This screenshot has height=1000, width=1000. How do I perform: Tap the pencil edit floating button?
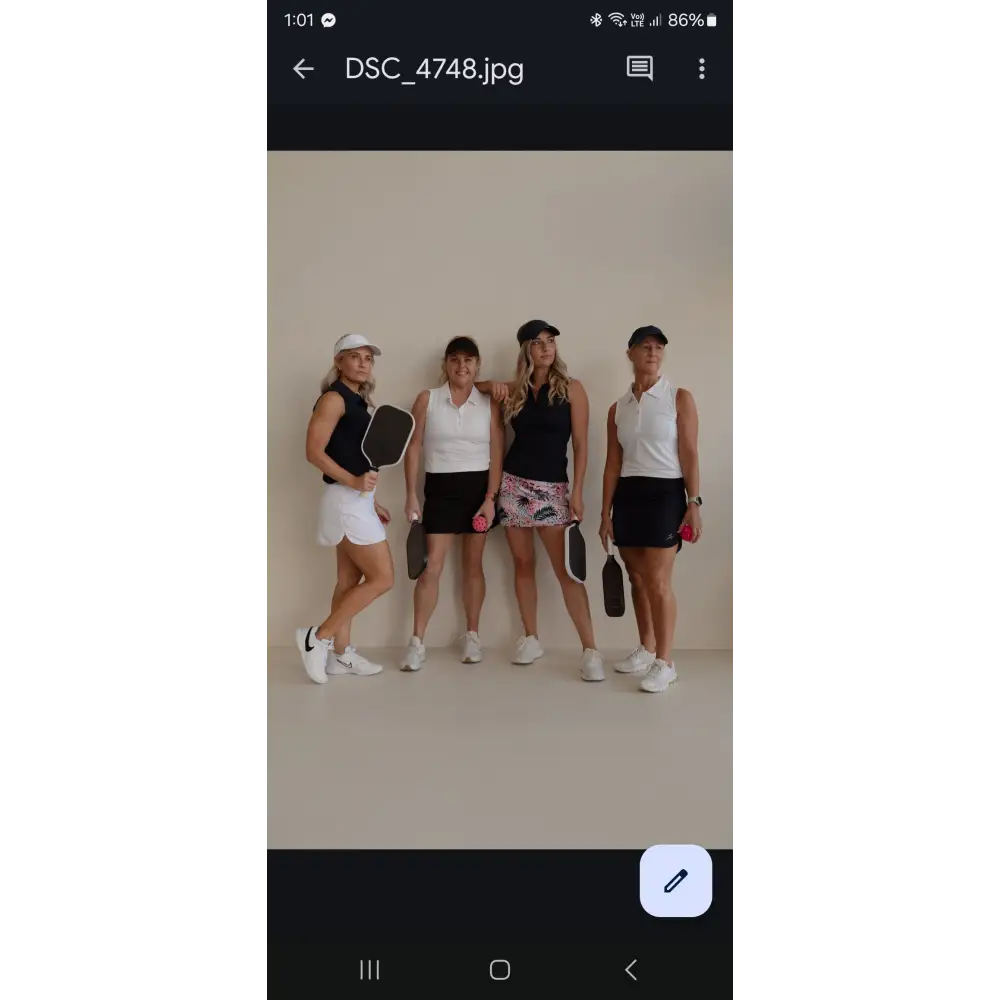click(676, 881)
